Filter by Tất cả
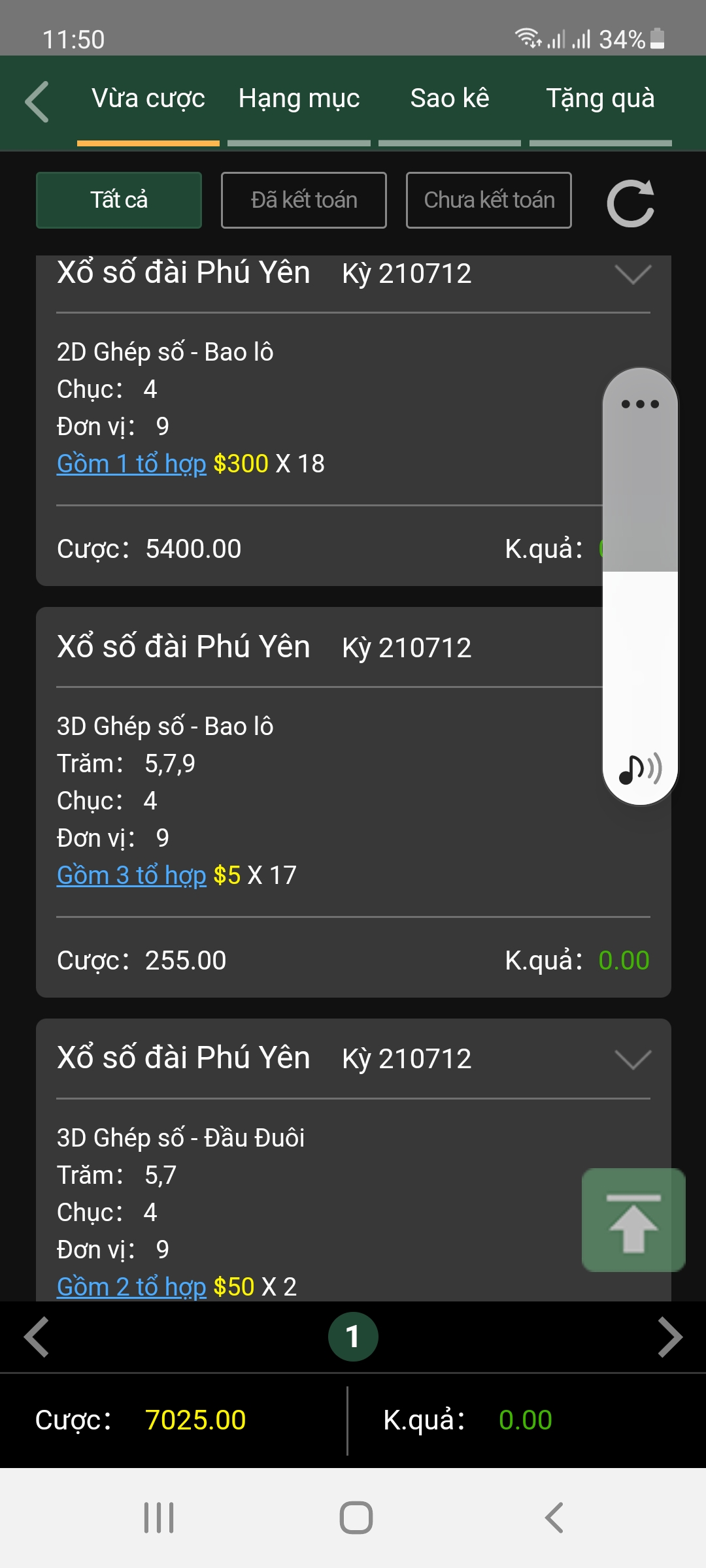Screen dimensions: 706x1568 (x=119, y=200)
